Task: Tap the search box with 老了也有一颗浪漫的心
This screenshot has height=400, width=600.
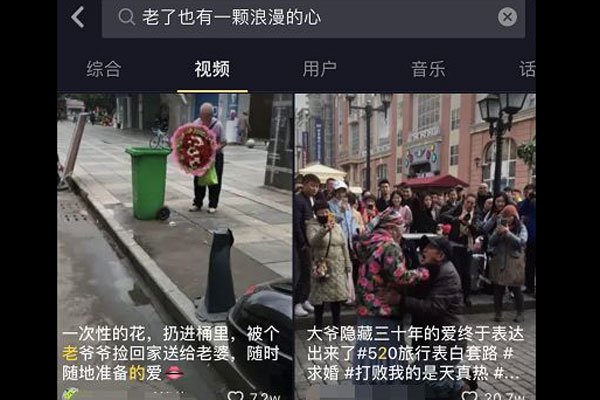Action: point(300,17)
